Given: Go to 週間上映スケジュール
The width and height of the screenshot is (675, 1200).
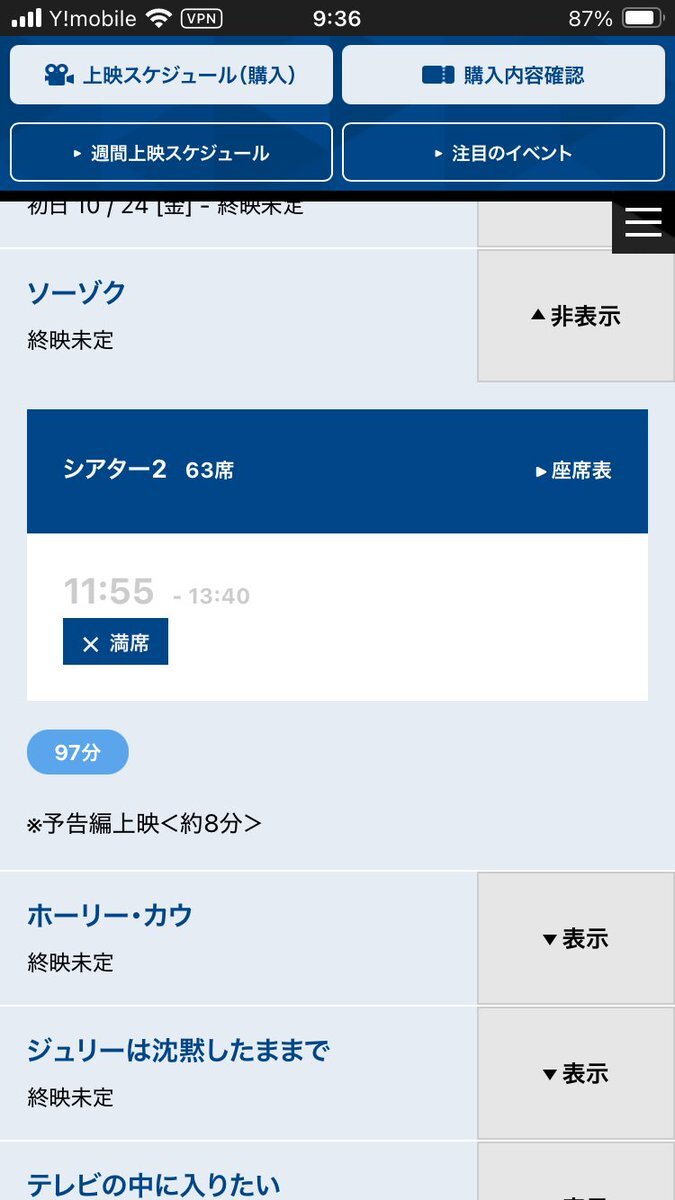Looking at the screenshot, I should (x=171, y=153).
